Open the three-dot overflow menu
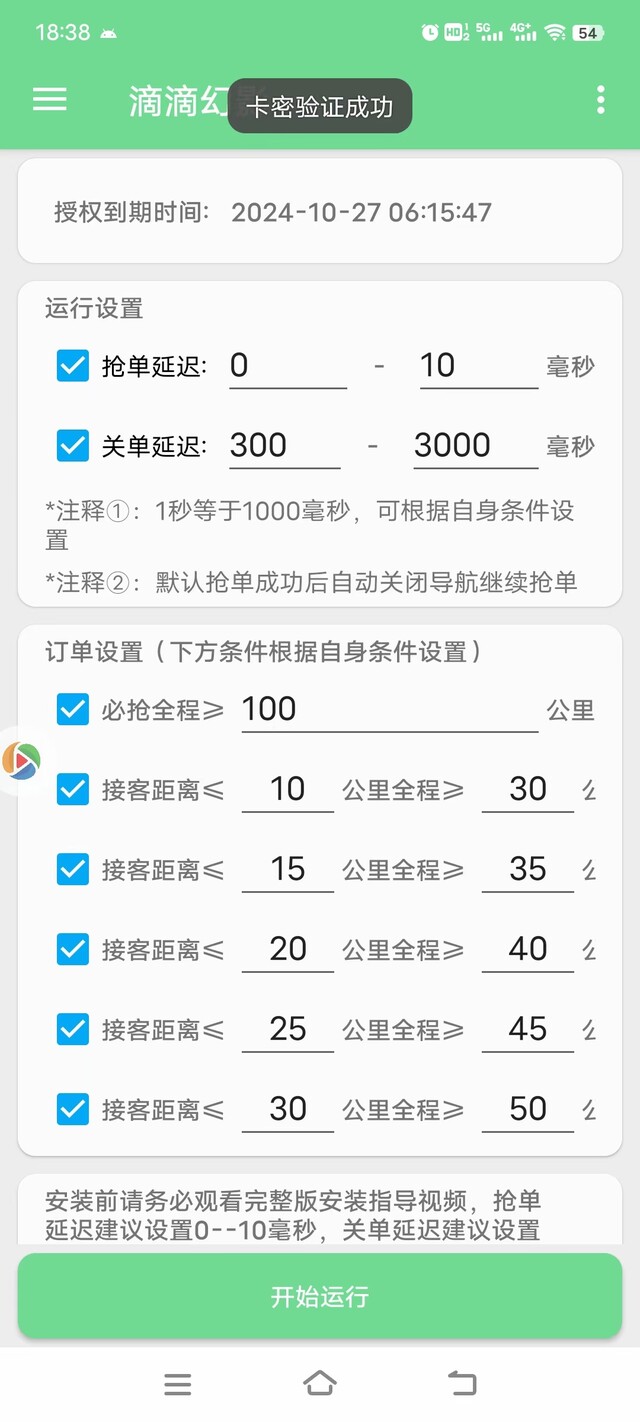 pyautogui.click(x=600, y=100)
